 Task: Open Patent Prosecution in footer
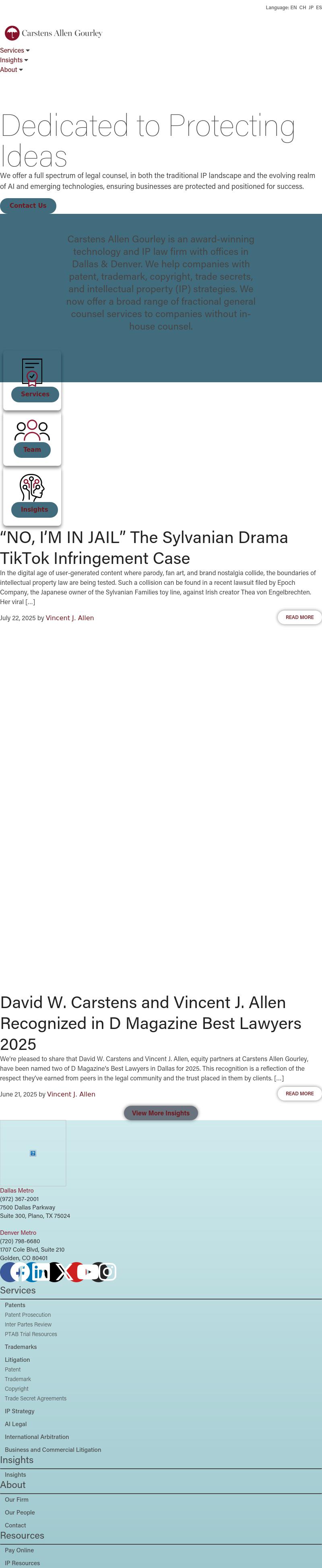pos(28,1314)
